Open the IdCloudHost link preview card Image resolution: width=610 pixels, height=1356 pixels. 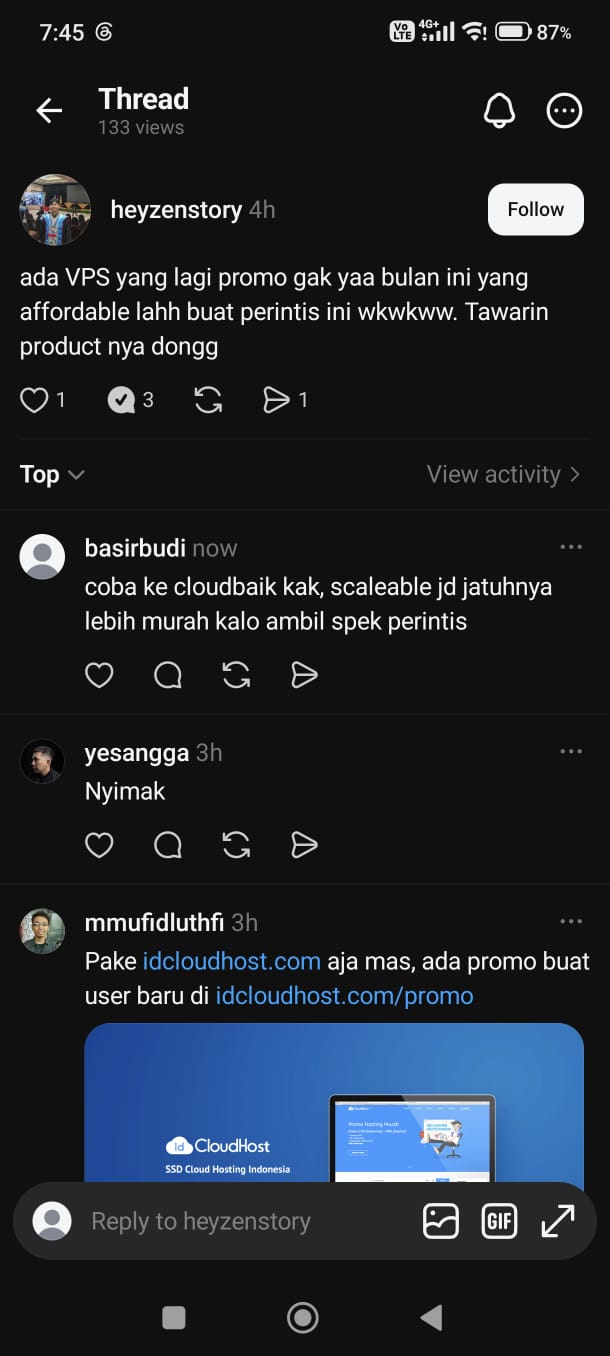click(x=334, y=1102)
